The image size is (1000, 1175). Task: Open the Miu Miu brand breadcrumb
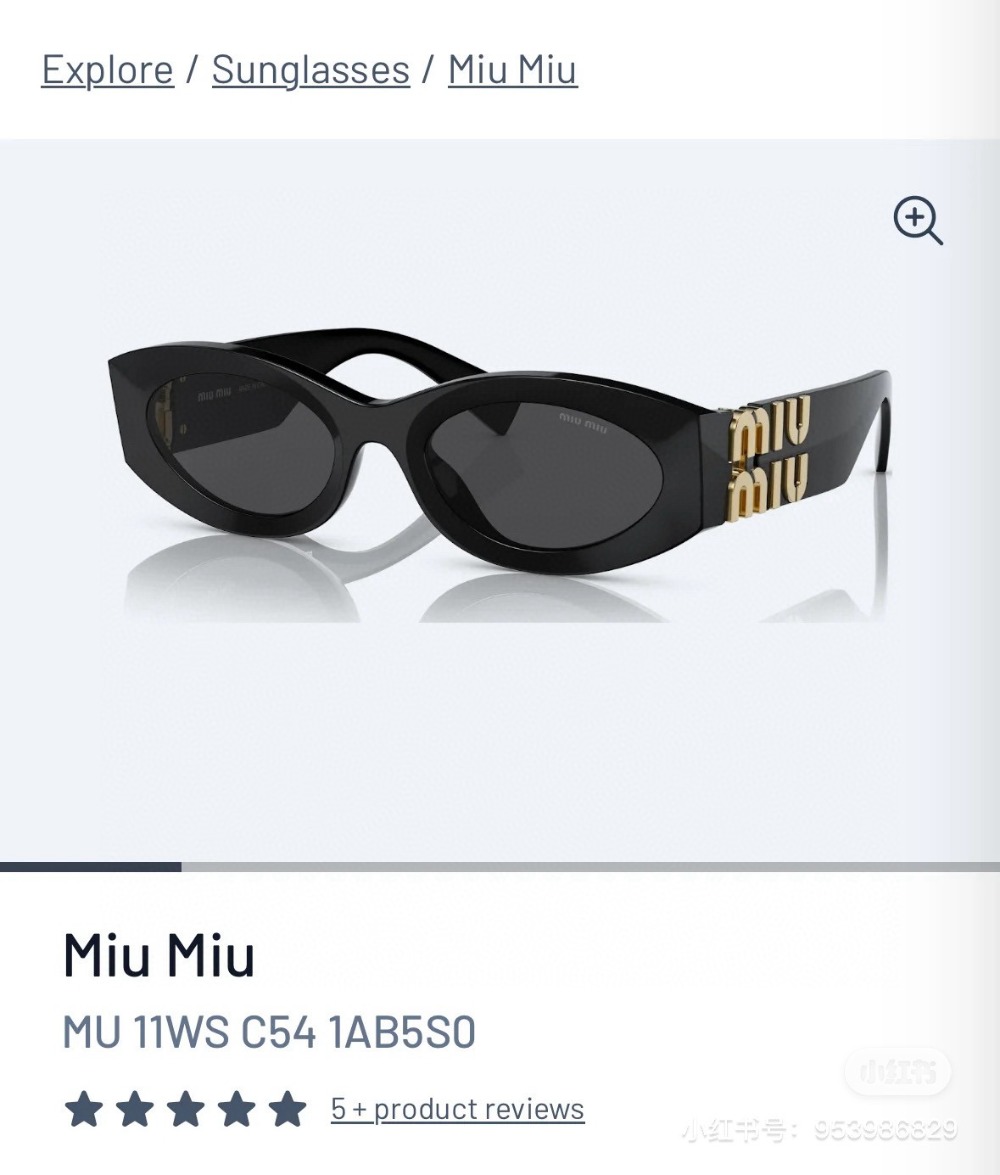pos(512,70)
